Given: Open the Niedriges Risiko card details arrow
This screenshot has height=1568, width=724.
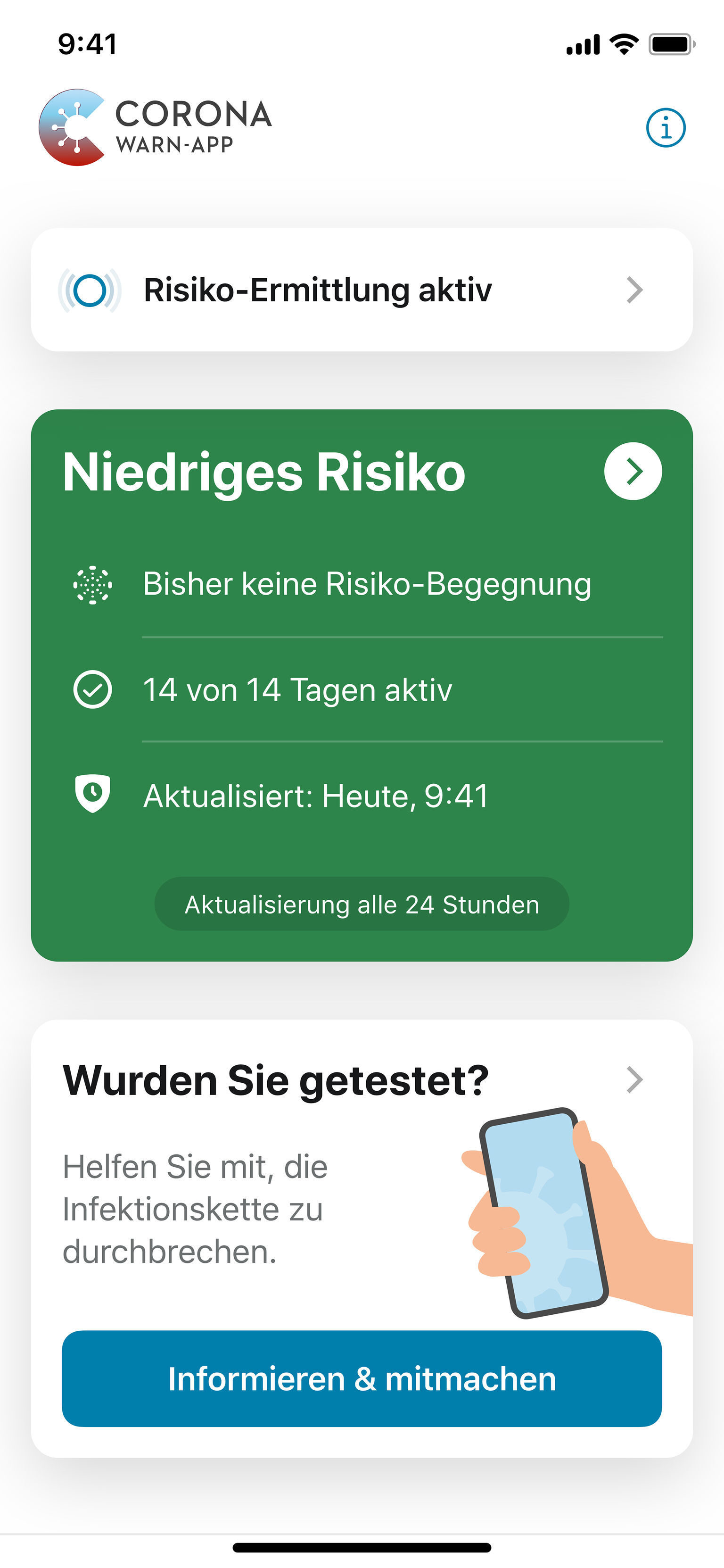Looking at the screenshot, I should 633,471.
